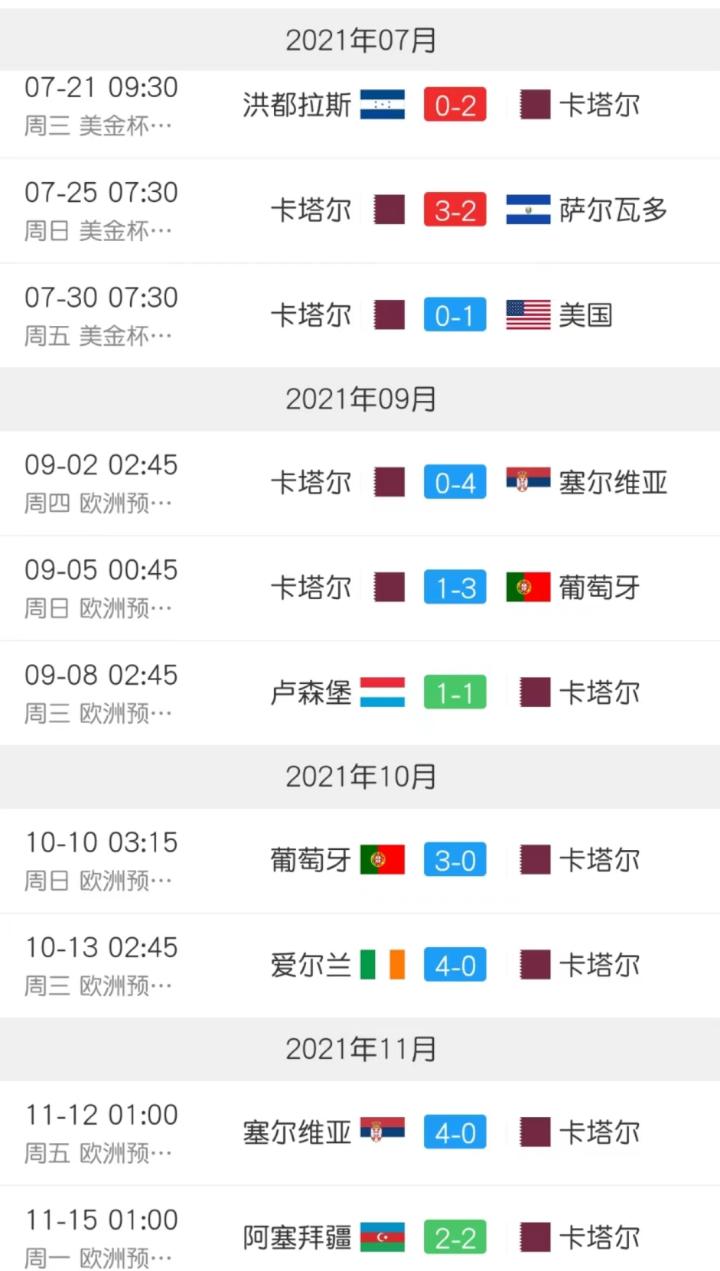Open the 卢森堡 vs 卡塔尔 1-1 match

pos(360,693)
